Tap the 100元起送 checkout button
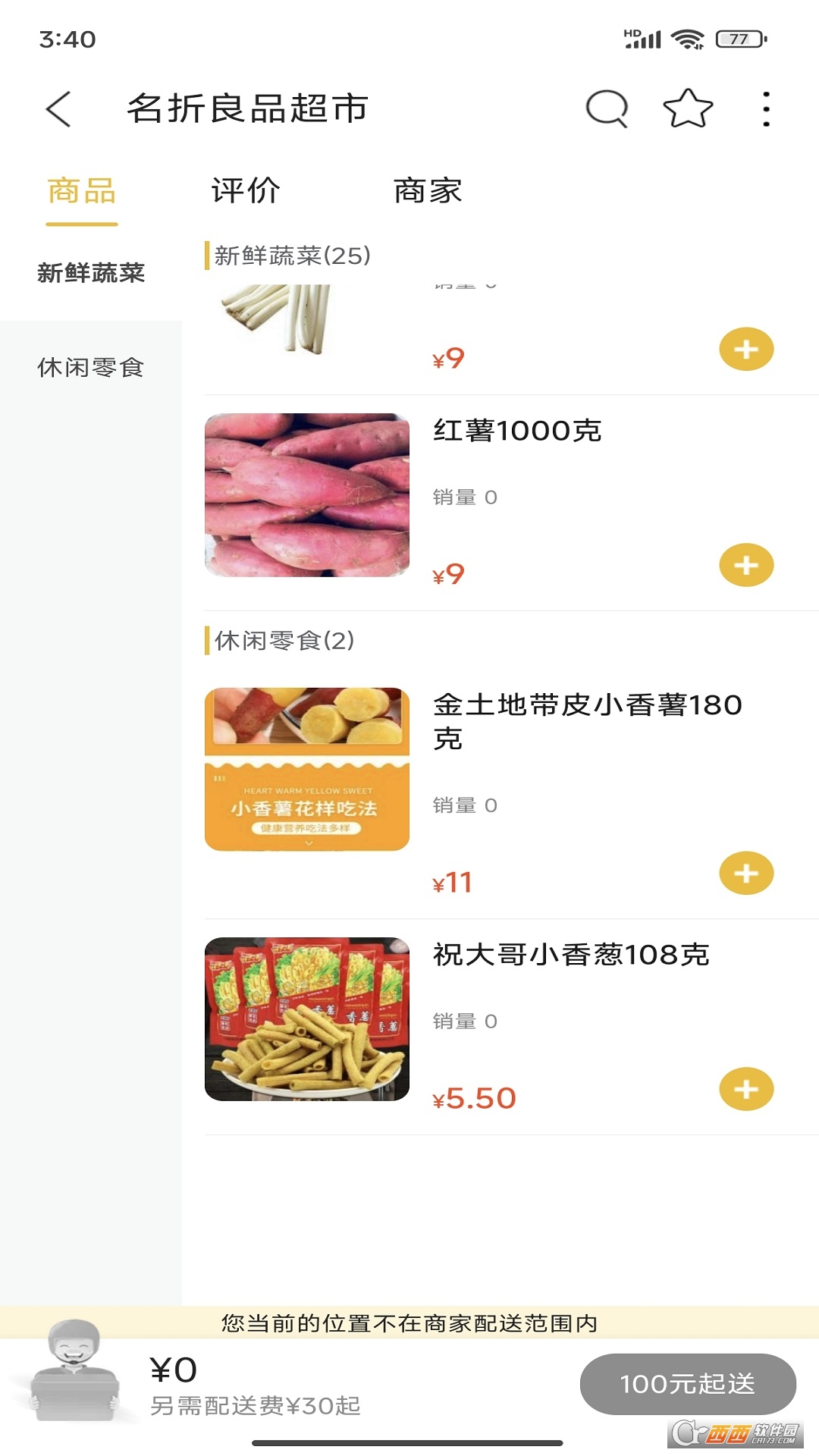Viewport: 819px width, 1456px height. click(687, 1384)
